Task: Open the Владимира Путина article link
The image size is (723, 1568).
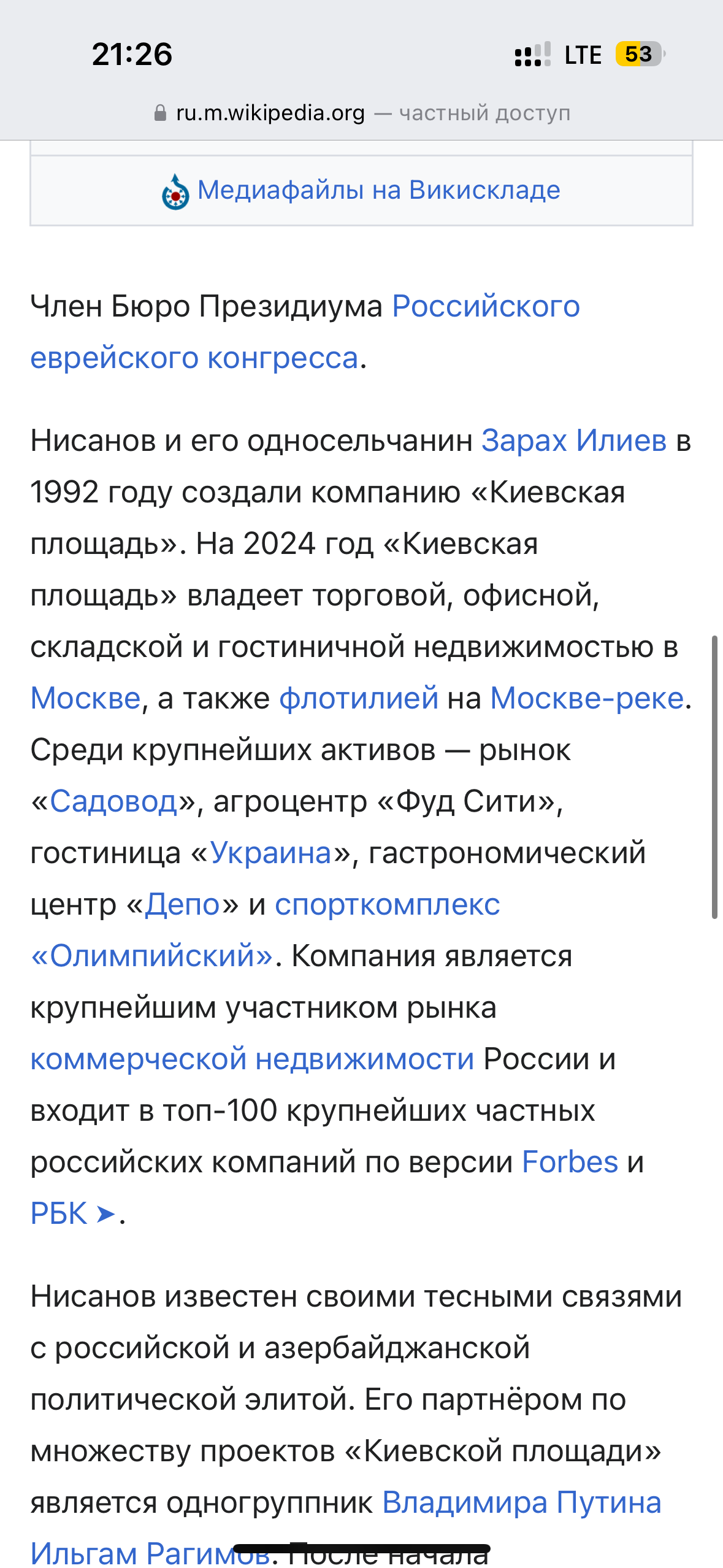Action: pos(522,1503)
